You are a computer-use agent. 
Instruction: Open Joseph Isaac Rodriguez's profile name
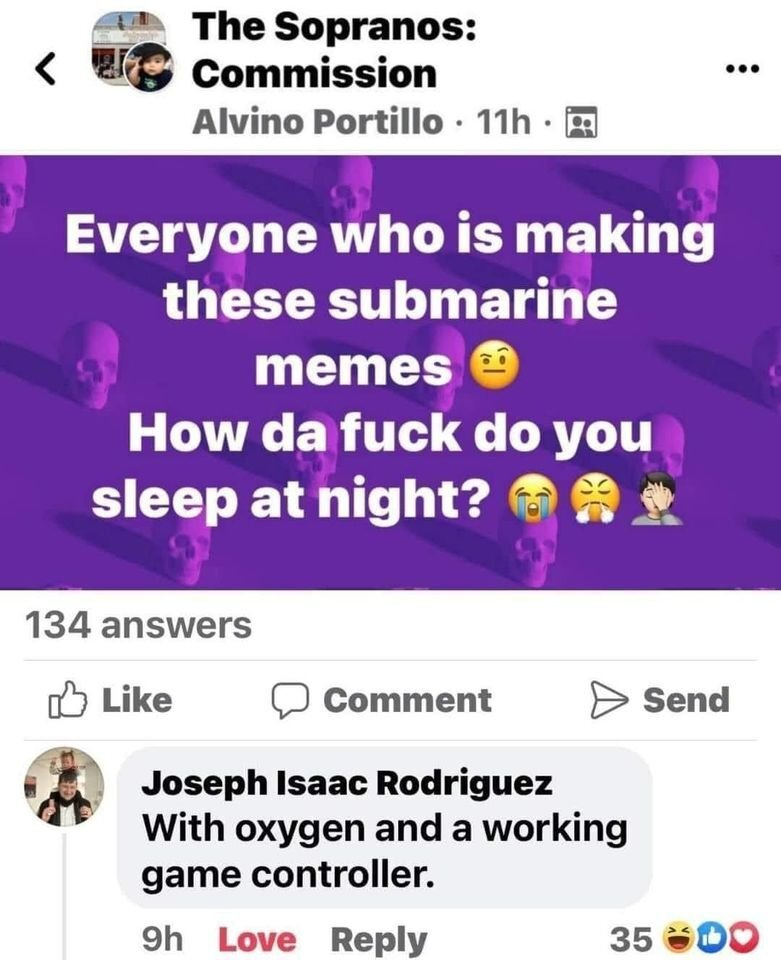pos(347,783)
